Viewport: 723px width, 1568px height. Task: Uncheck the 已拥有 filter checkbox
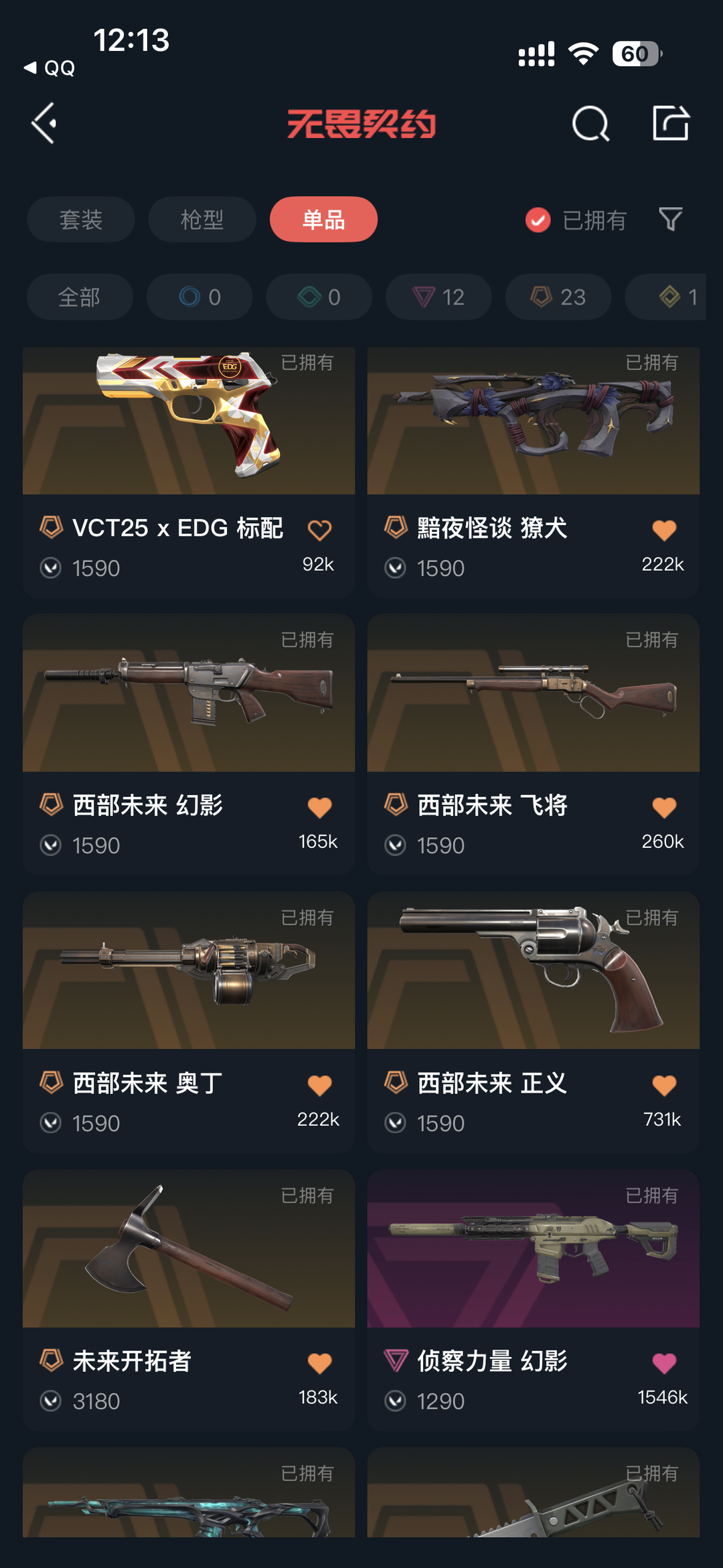tap(538, 220)
